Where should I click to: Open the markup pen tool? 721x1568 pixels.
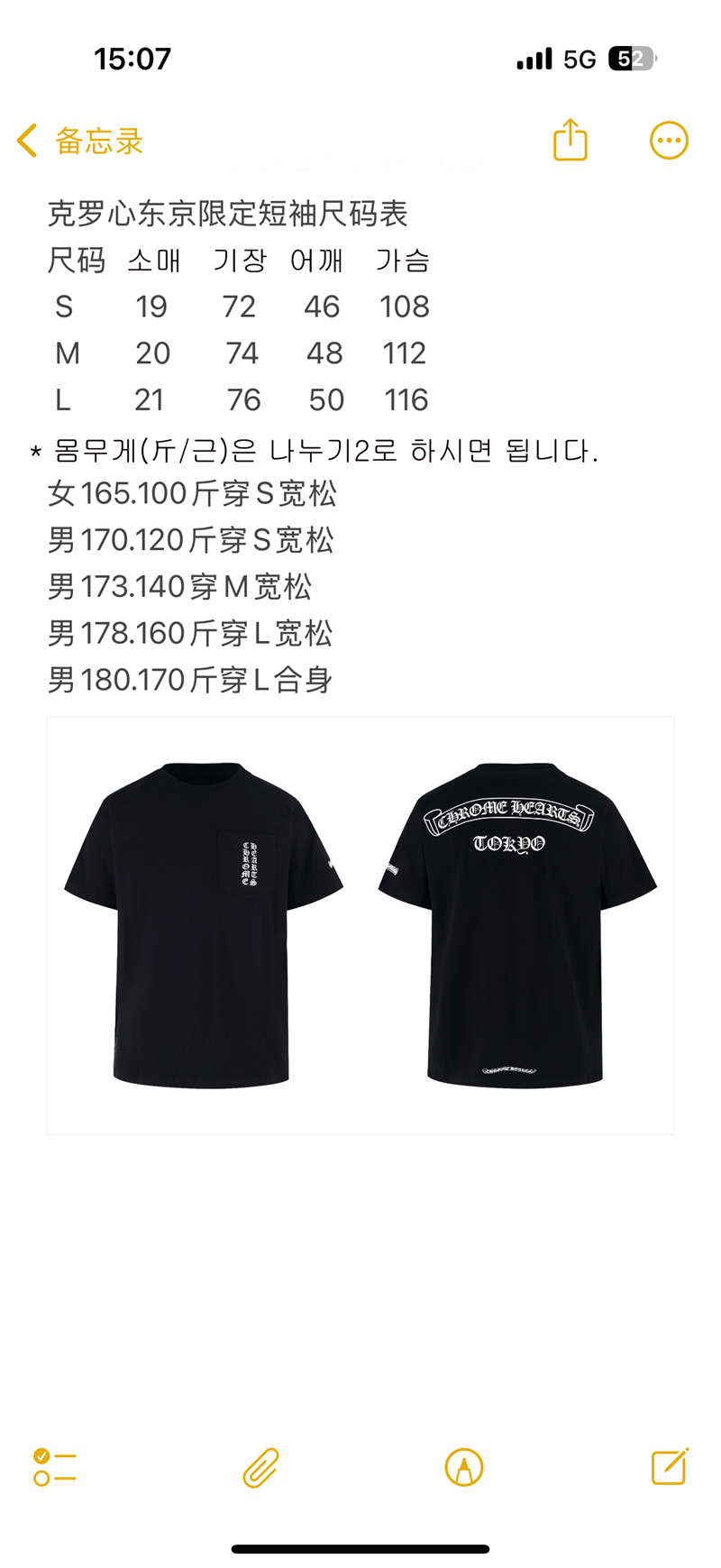pyautogui.click(x=464, y=1467)
